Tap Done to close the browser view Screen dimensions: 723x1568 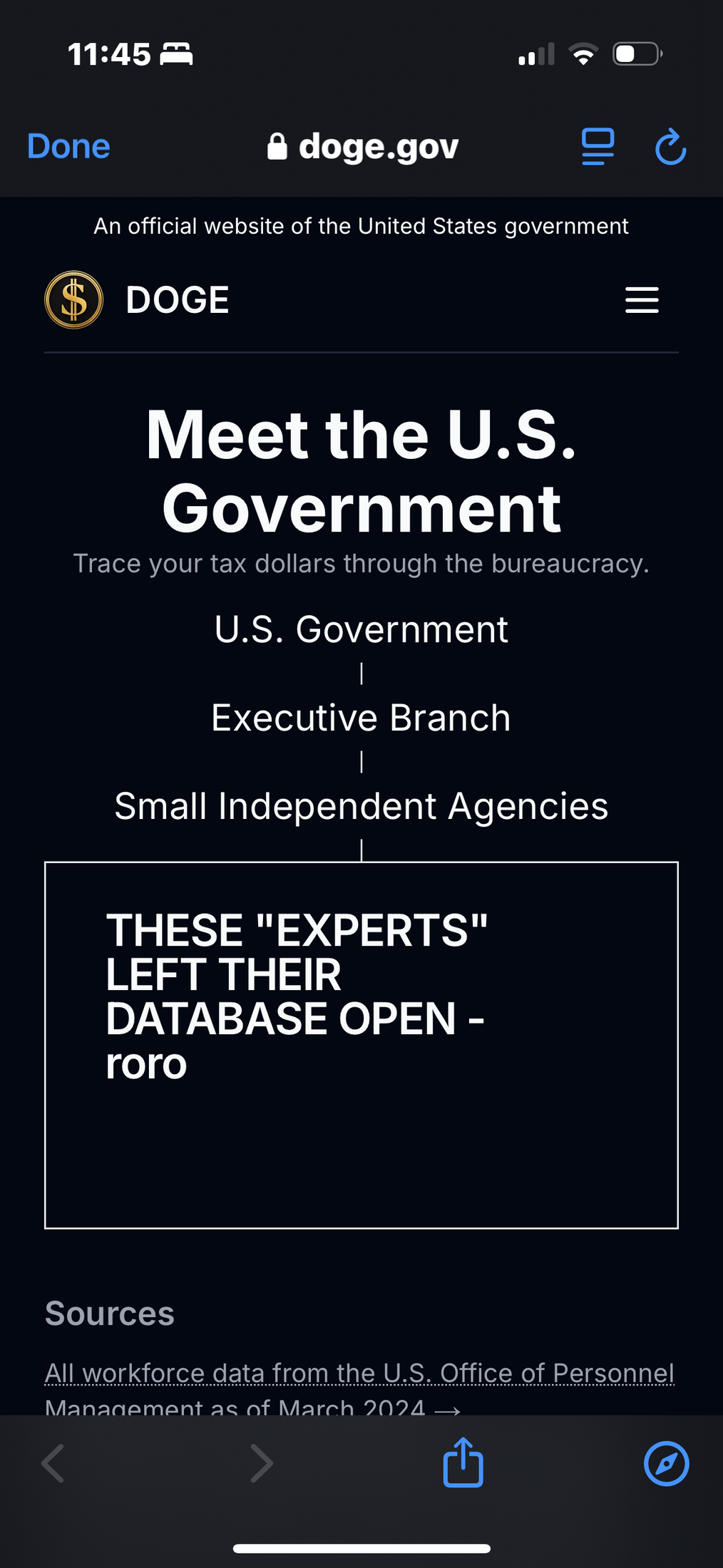pos(68,147)
